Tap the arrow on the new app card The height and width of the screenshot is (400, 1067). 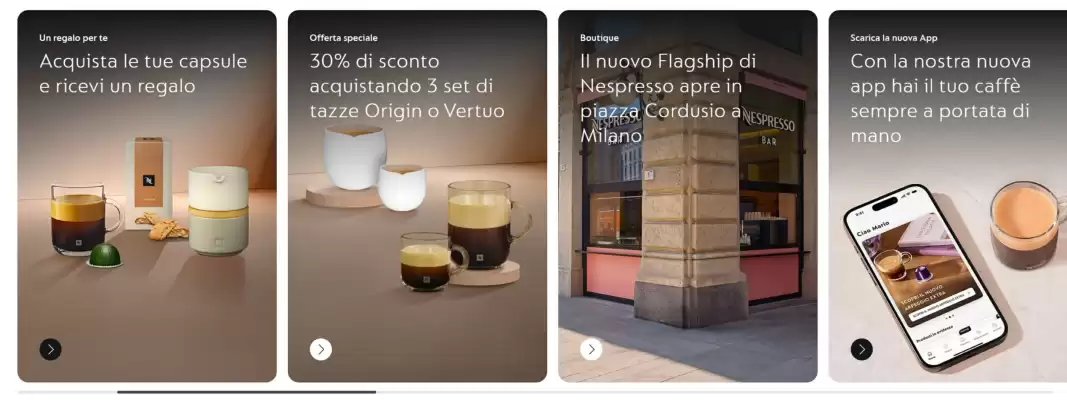(861, 349)
